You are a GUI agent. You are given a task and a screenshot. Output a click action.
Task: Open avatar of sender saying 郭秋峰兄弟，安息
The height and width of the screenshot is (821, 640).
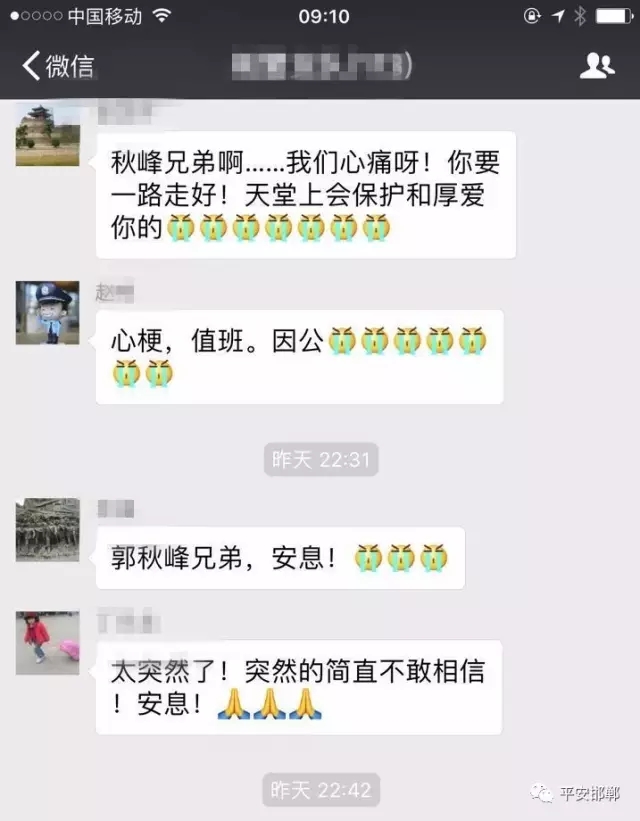coord(47,529)
